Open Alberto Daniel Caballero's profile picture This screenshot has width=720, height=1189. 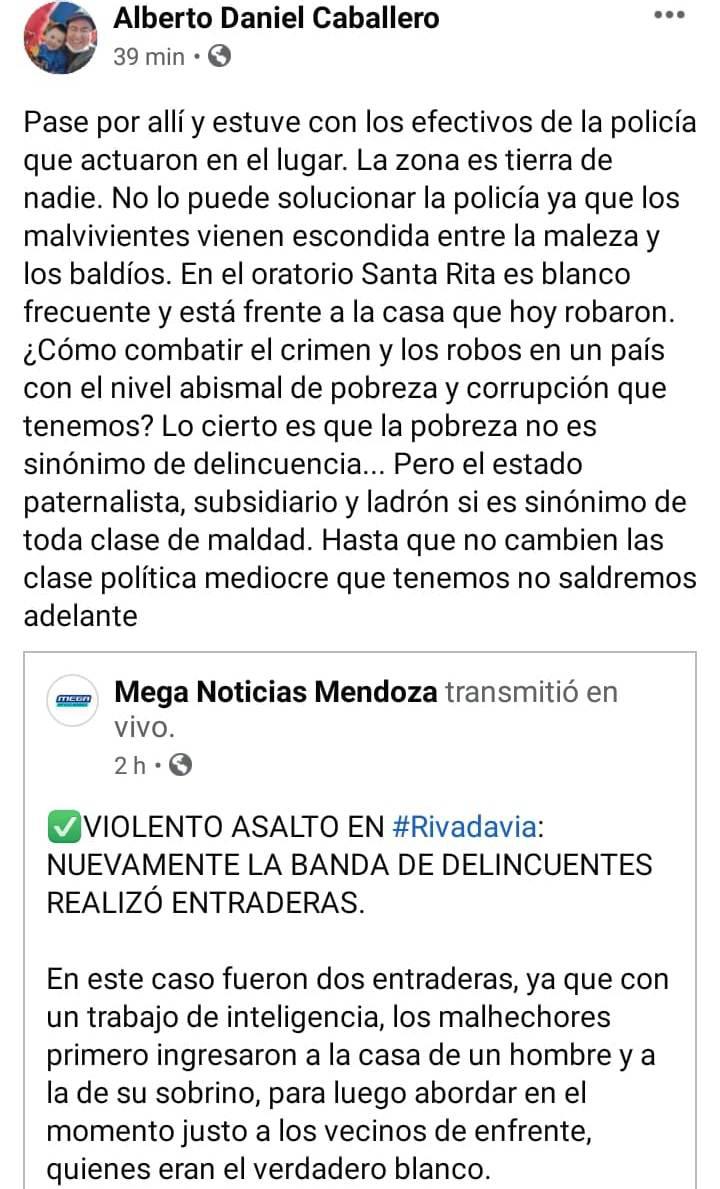click(x=60, y=38)
